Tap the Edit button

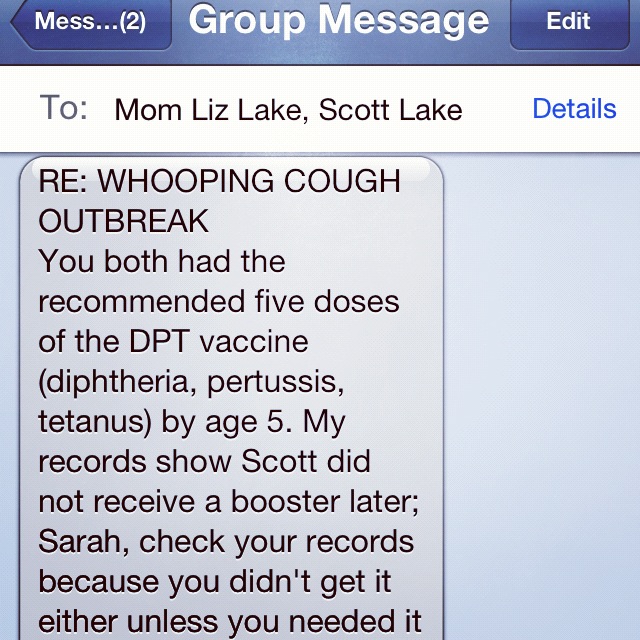tap(568, 22)
